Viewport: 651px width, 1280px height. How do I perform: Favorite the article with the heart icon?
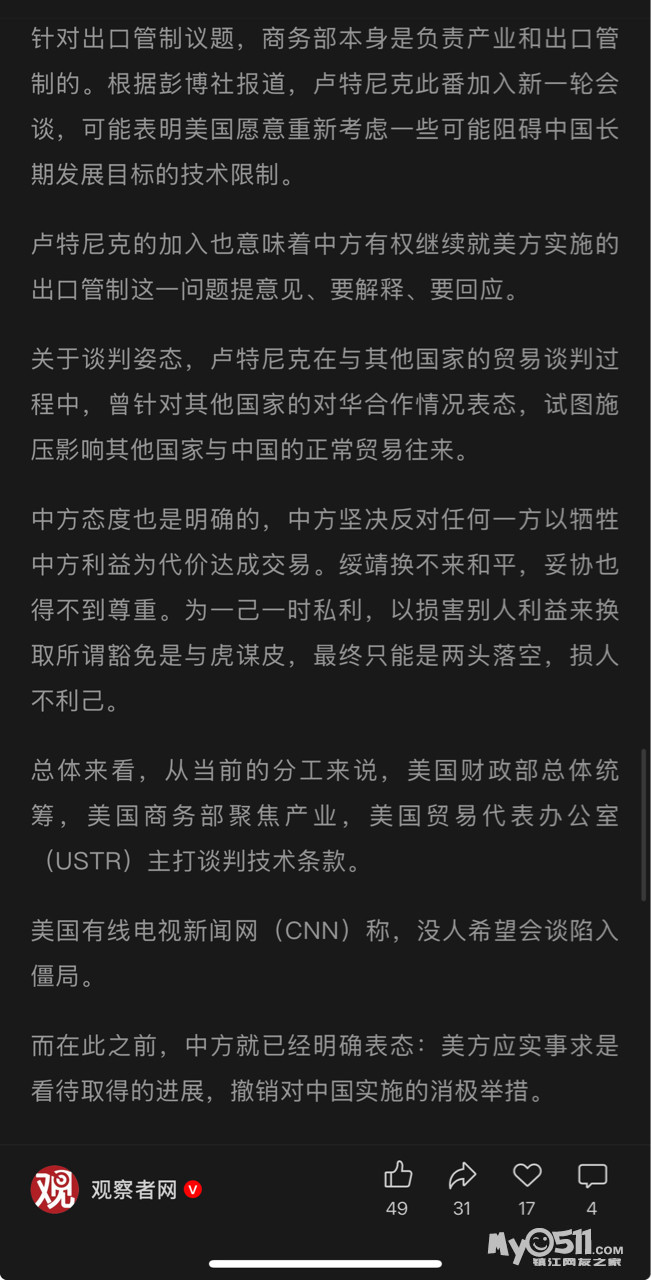(527, 1175)
